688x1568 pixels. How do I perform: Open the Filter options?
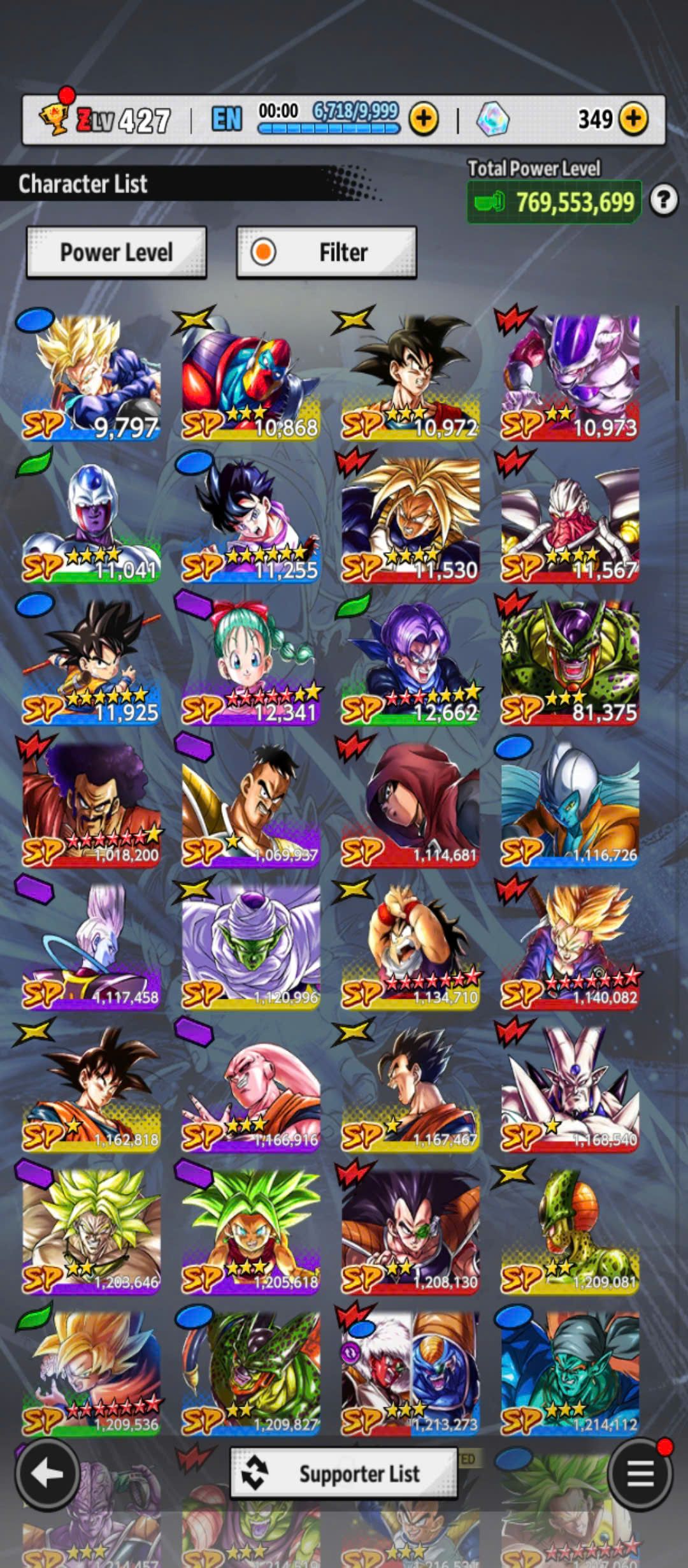[x=326, y=252]
